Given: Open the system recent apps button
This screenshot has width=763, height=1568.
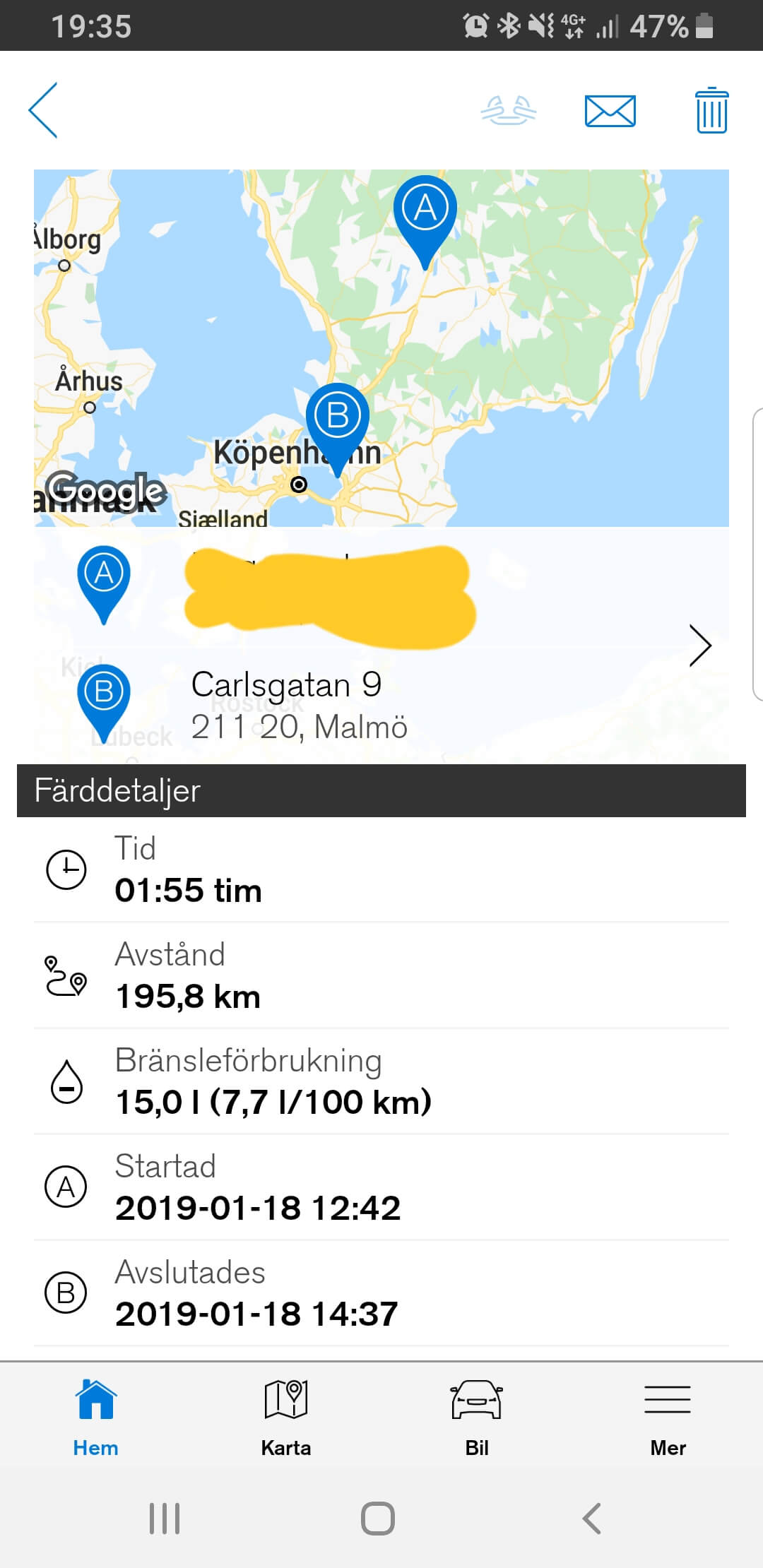Looking at the screenshot, I should tap(165, 1518).
